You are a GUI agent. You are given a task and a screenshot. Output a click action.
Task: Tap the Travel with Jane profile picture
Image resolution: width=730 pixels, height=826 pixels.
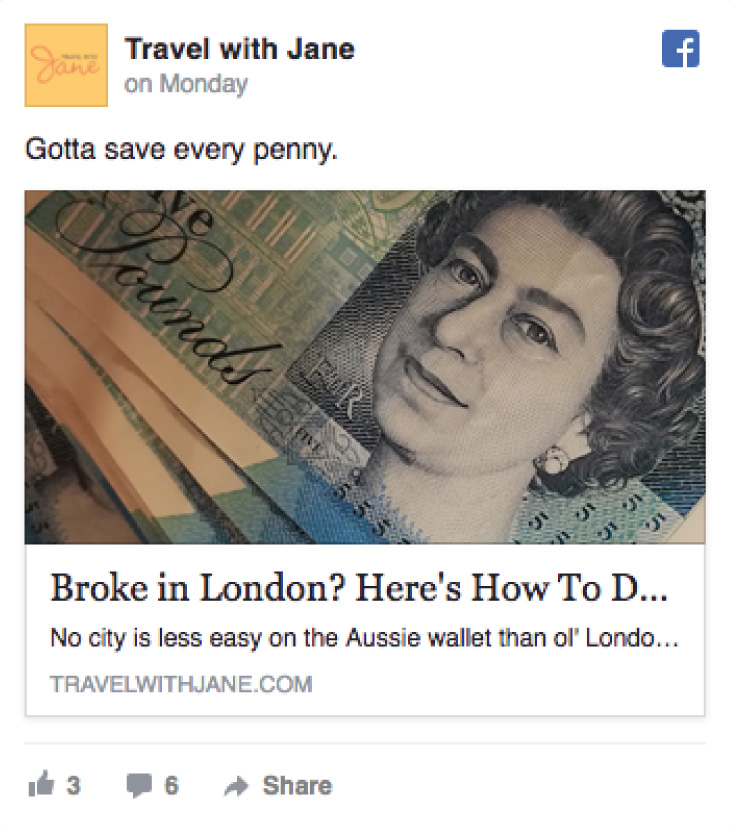point(66,65)
